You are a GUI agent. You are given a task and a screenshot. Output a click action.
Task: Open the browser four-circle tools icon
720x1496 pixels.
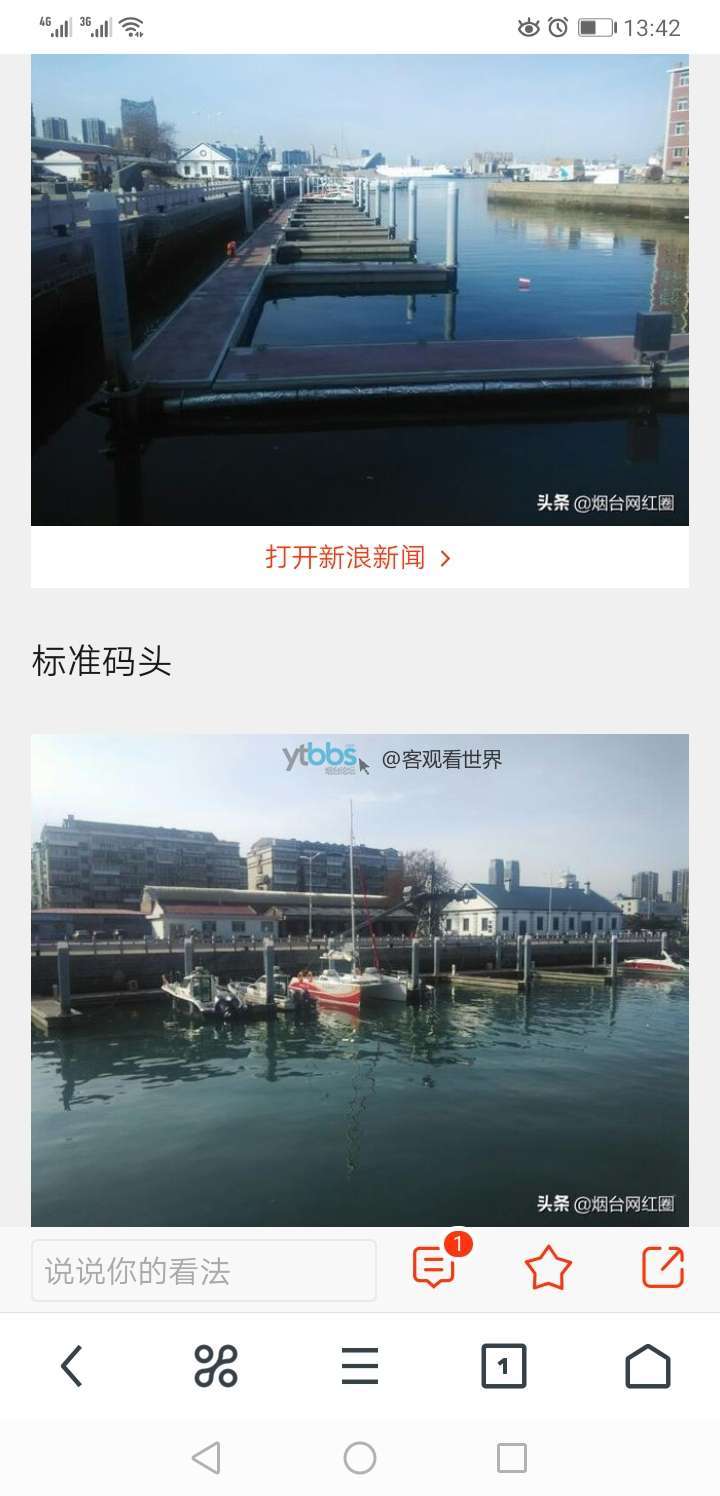click(x=216, y=1366)
